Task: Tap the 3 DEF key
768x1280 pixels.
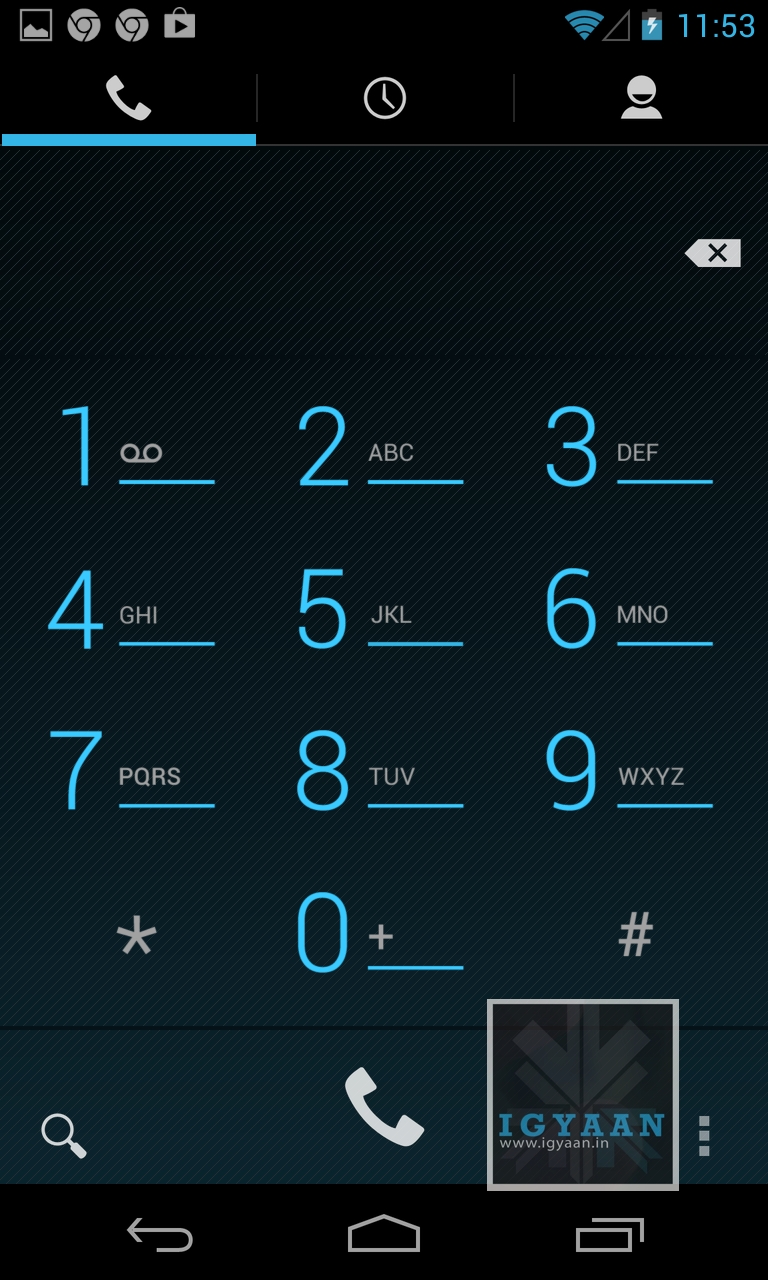Action: (630, 448)
